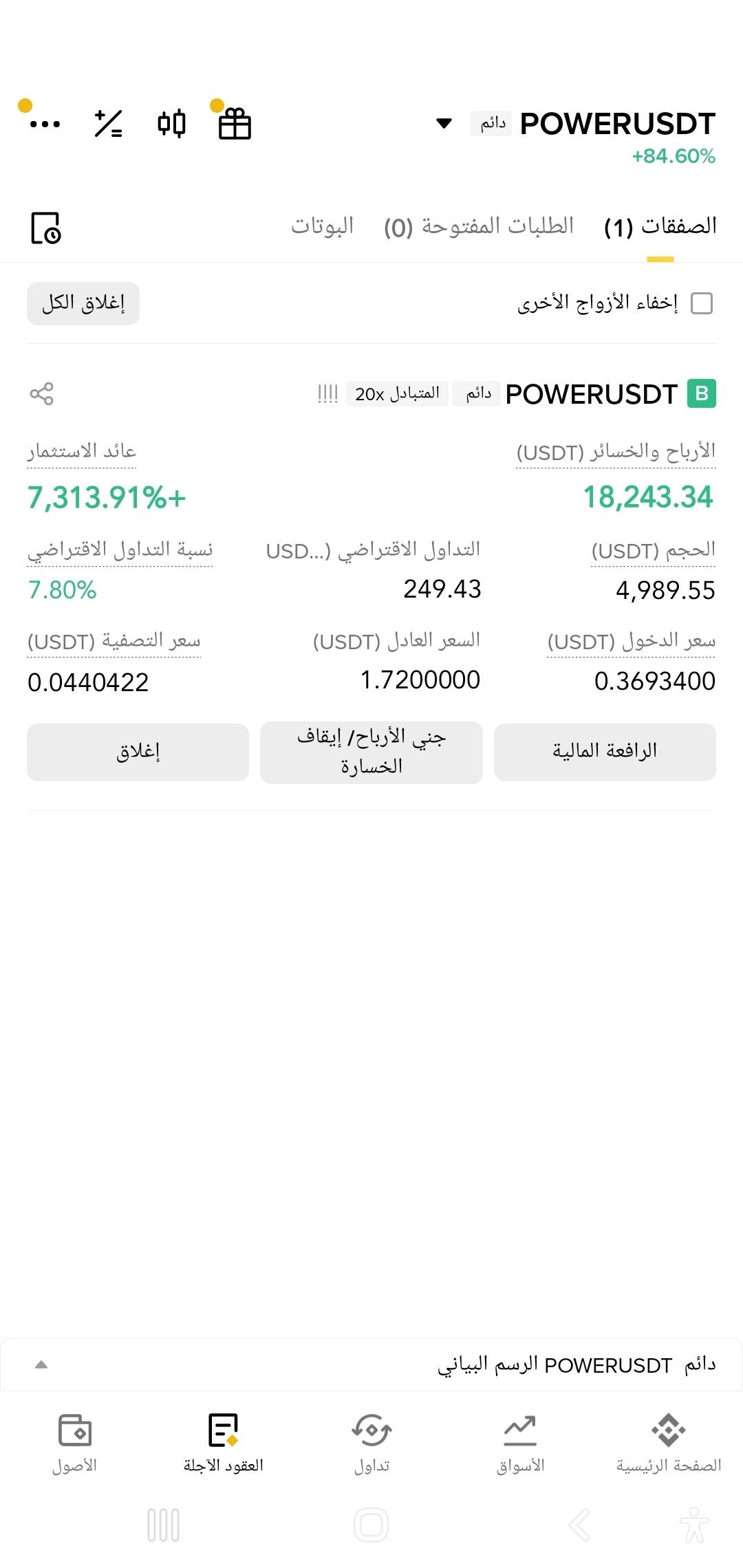The width and height of the screenshot is (743, 1568).
Task: Tap إغلاق to close the position
Action: tap(138, 752)
